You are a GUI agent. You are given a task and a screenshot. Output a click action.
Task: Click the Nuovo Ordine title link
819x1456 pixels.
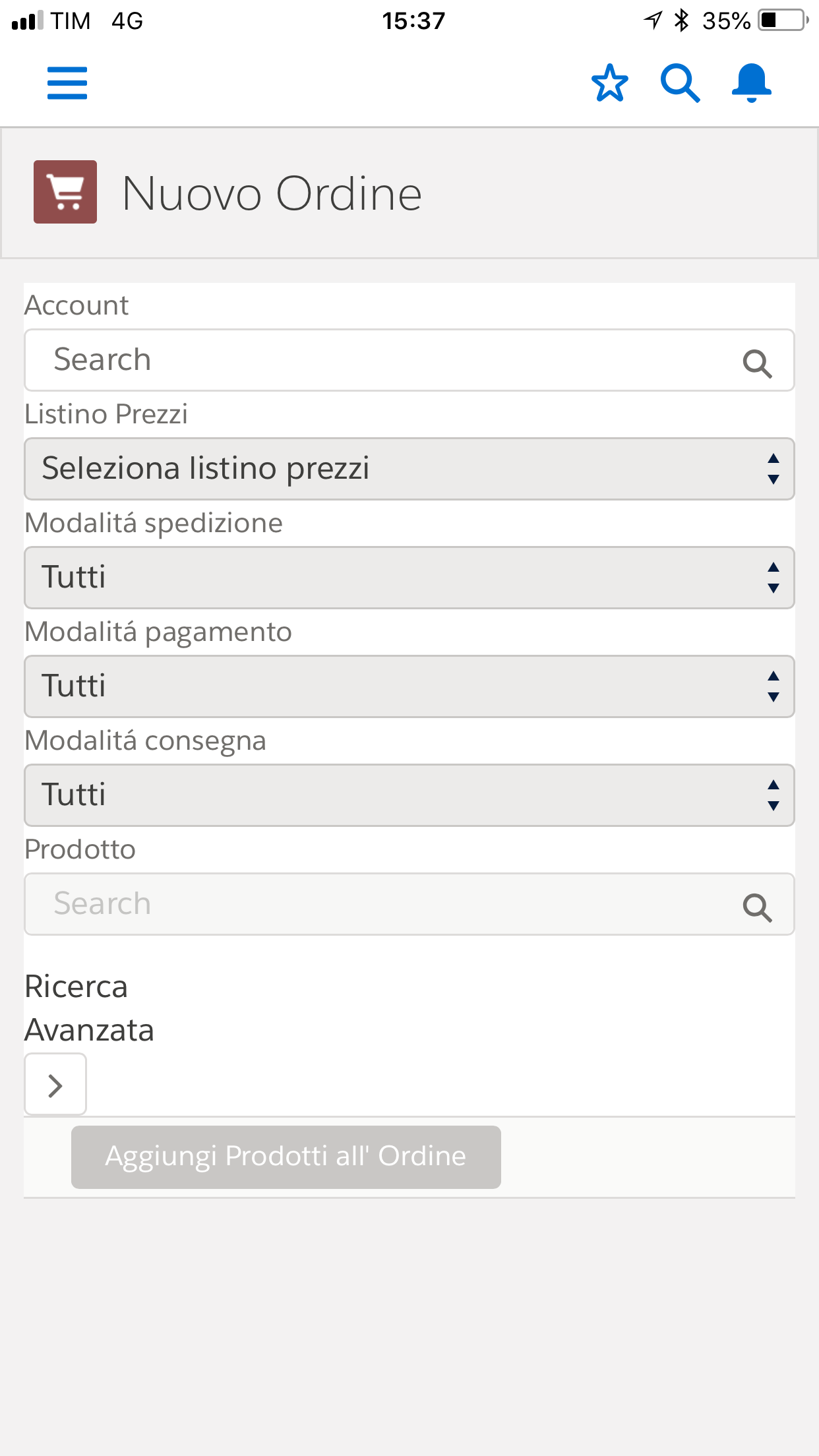click(x=272, y=192)
